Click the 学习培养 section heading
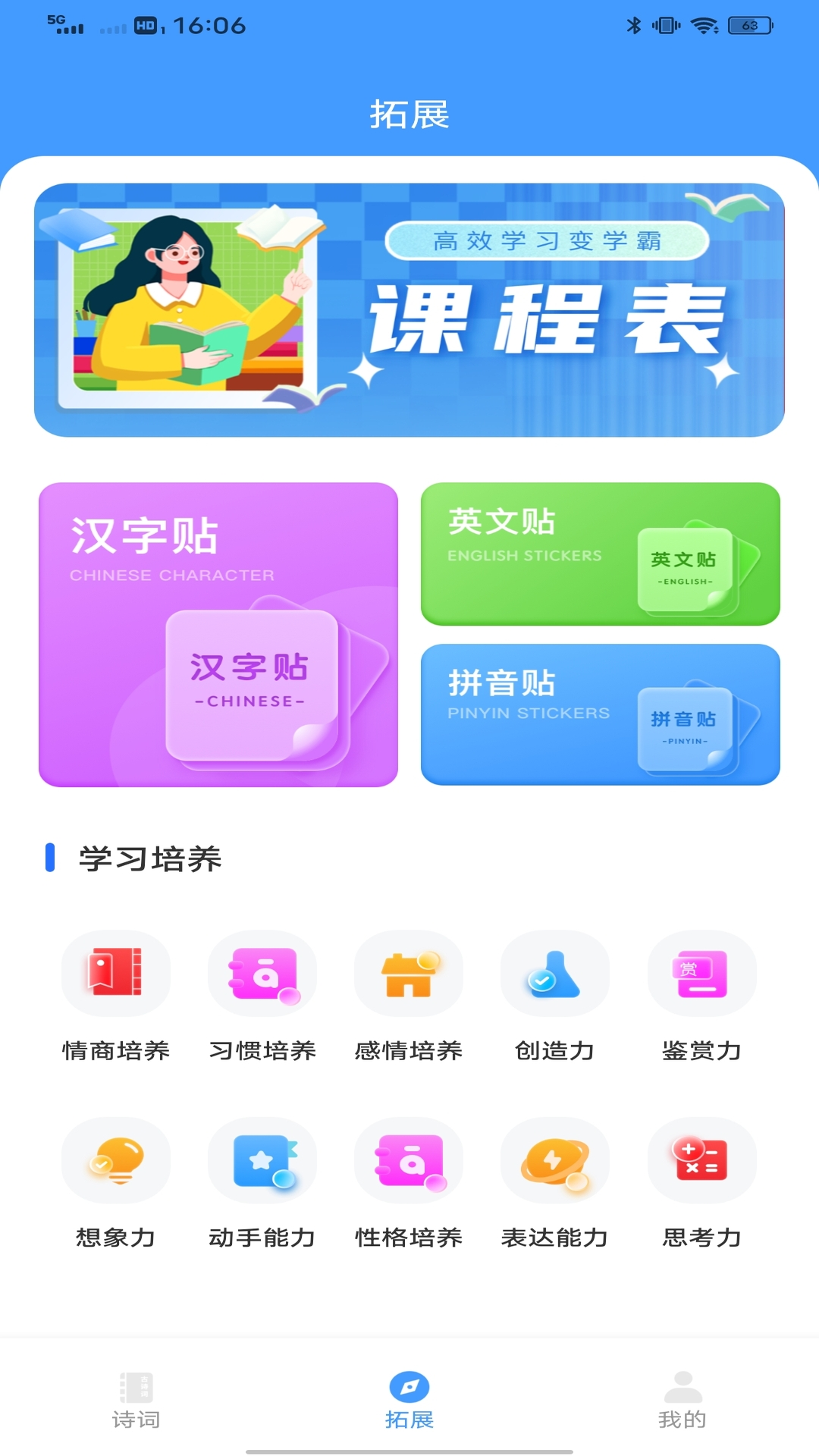Image resolution: width=819 pixels, height=1456 pixels. (x=149, y=857)
